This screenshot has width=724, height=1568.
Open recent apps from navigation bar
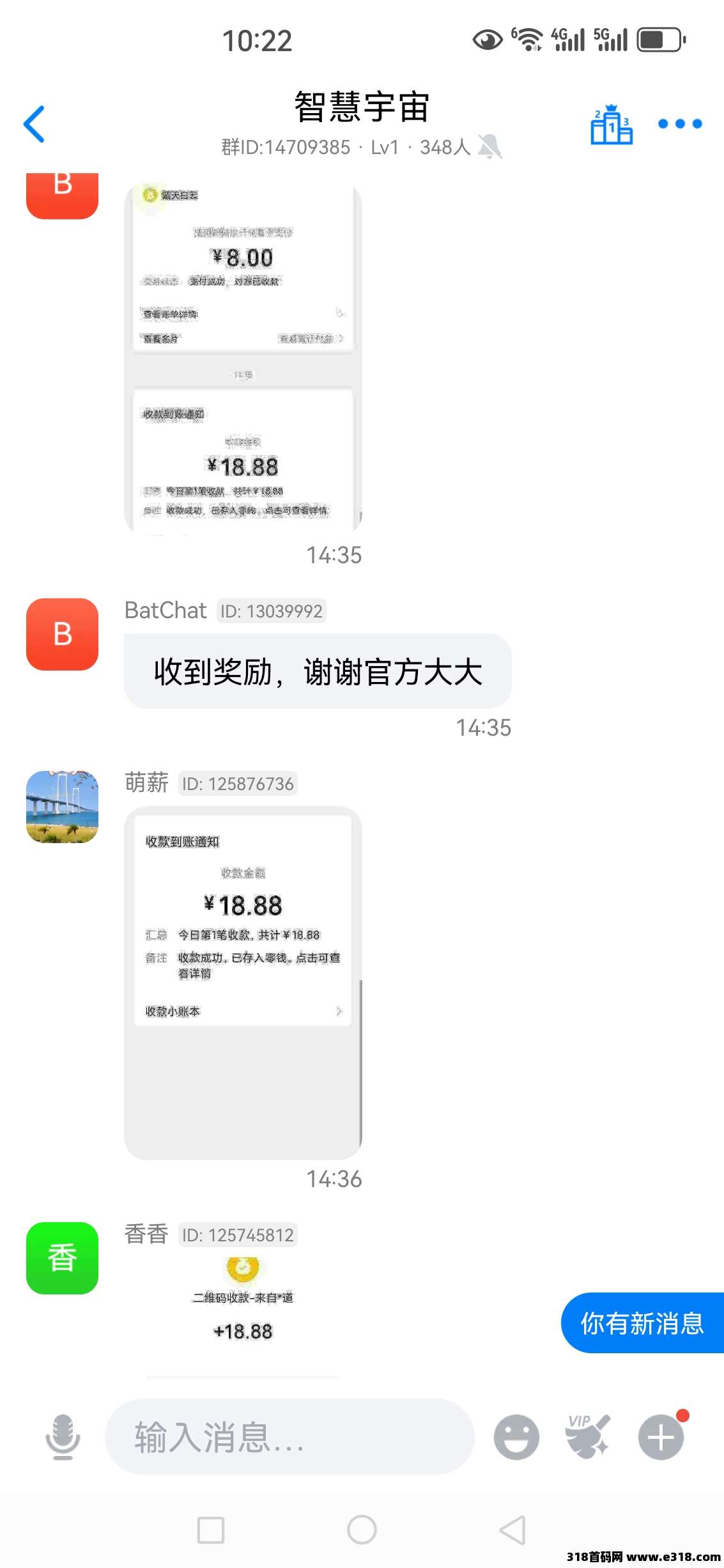(211, 1530)
